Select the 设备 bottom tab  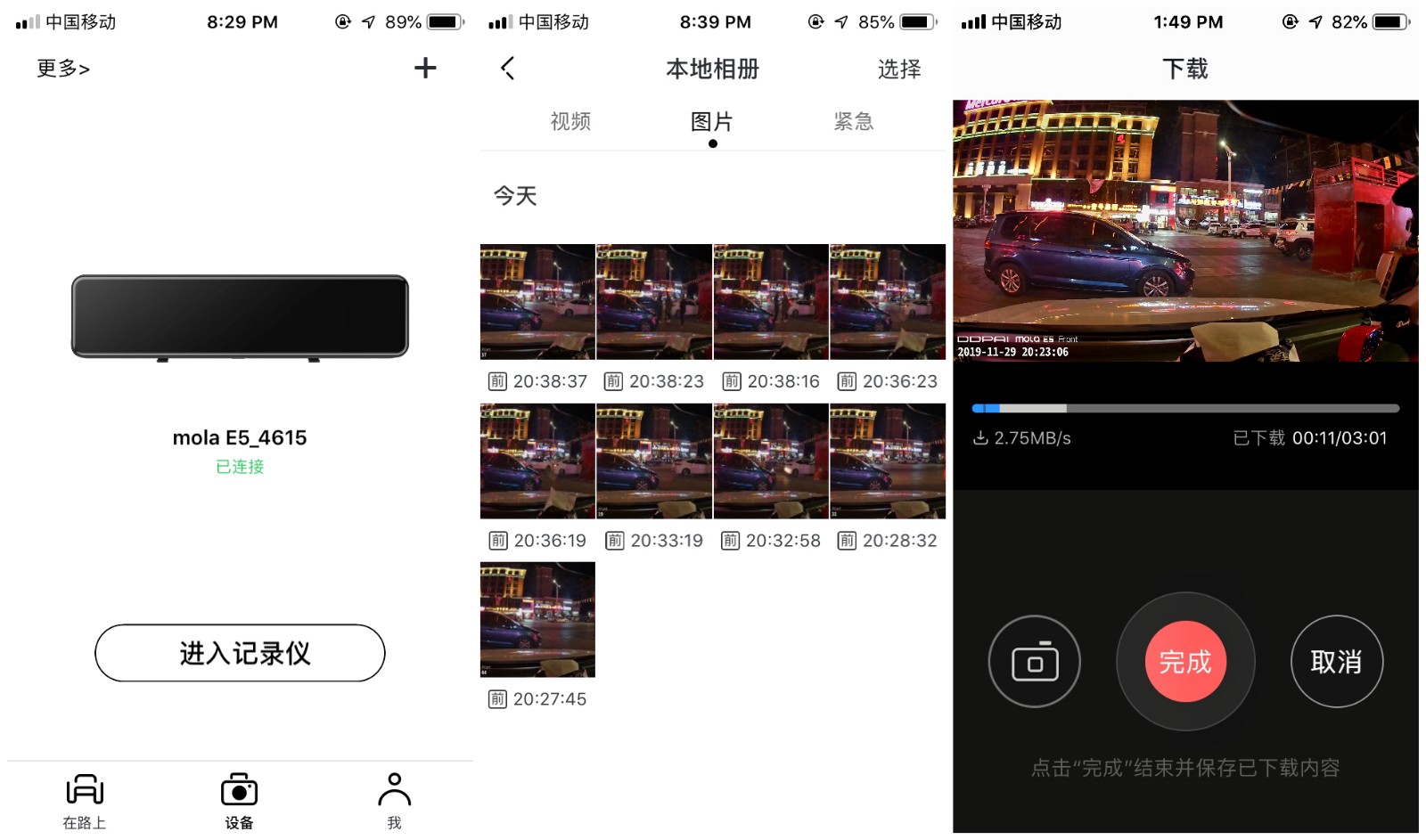[x=239, y=801]
